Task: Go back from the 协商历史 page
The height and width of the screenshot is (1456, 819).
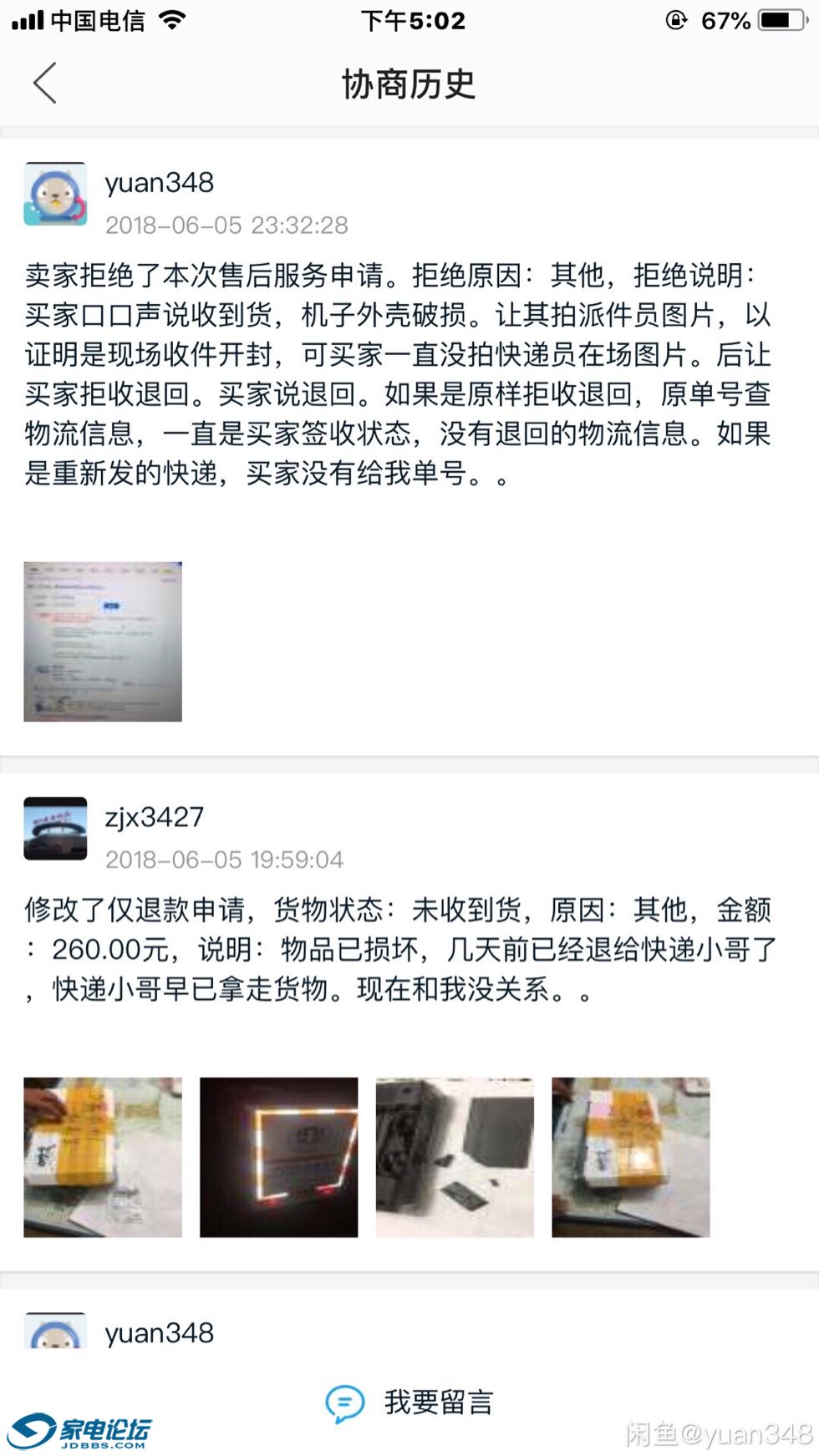Action: (x=45, y=84)
